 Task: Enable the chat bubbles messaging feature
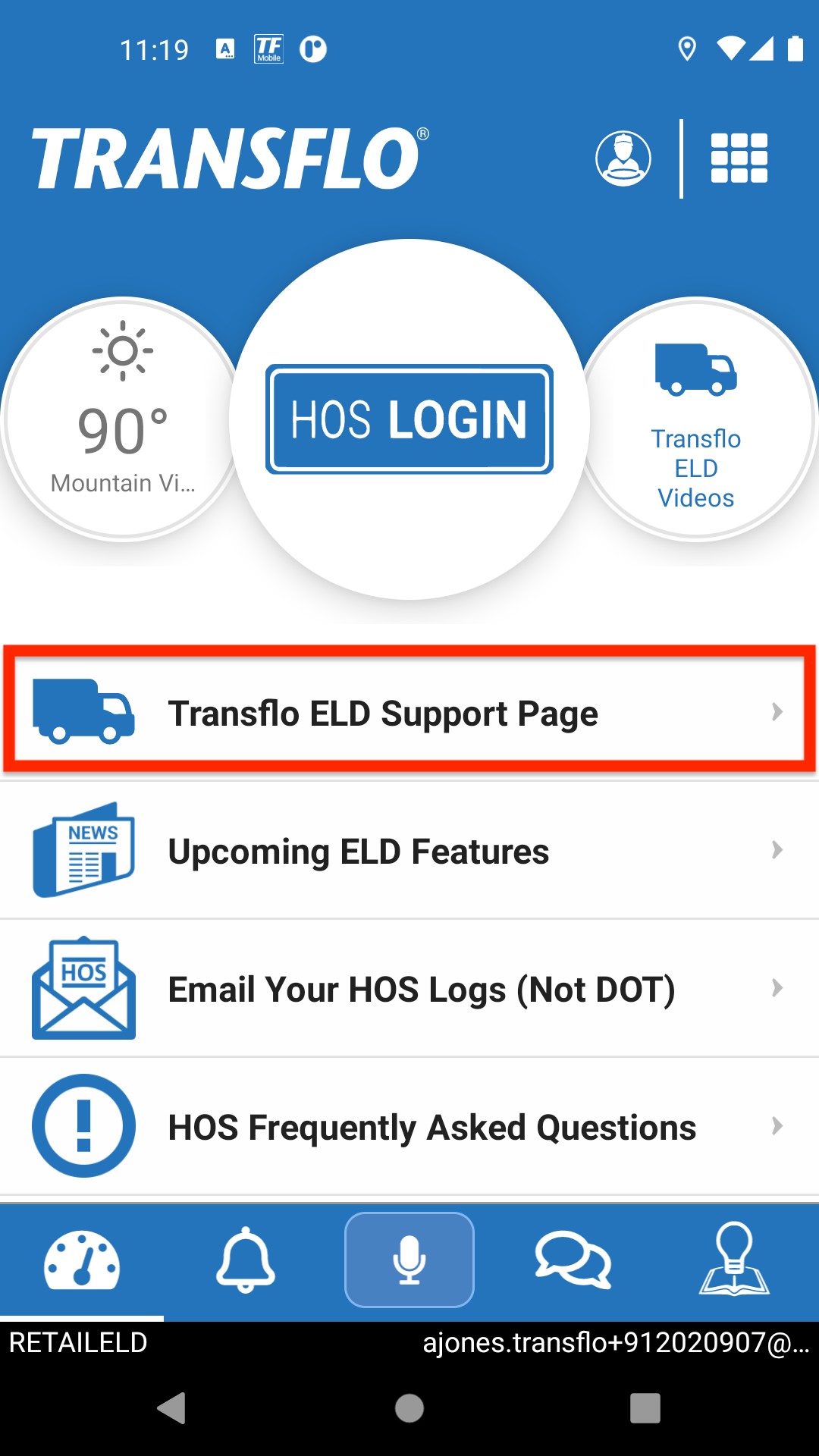573,1259
